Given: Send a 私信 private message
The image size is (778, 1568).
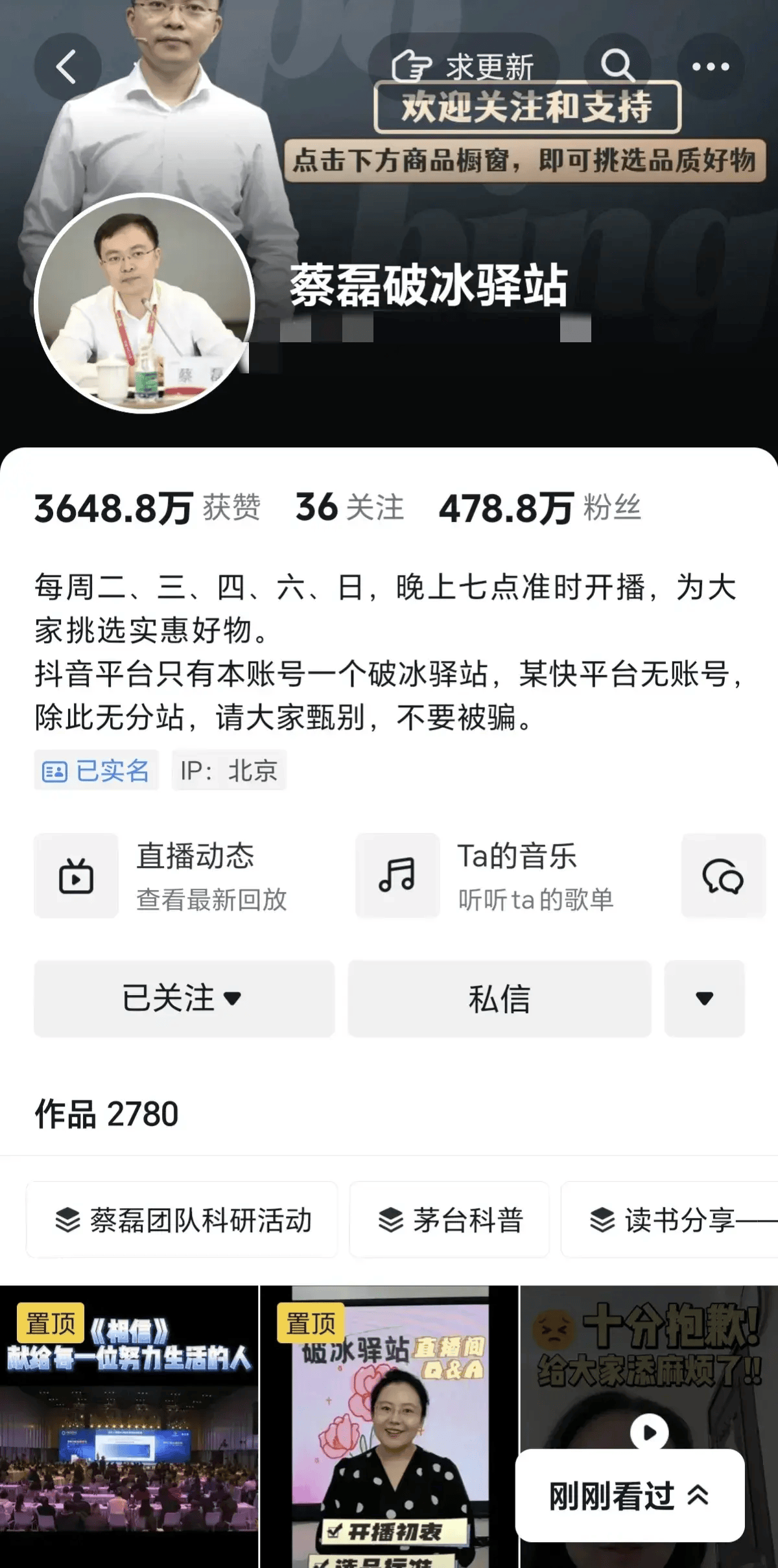Looking at the screenshot, I should coord(499,998).
